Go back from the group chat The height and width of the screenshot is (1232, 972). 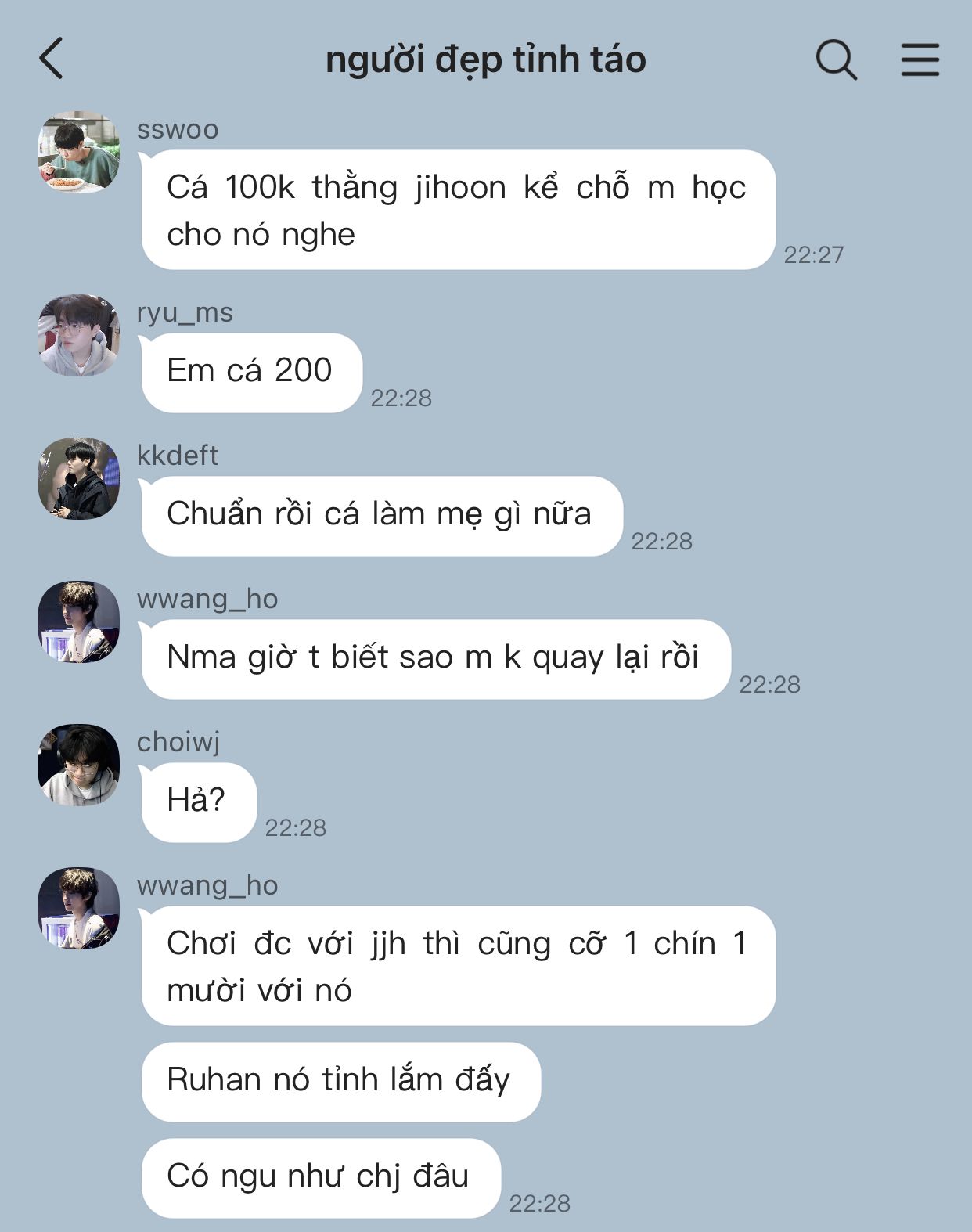(52, 59)
